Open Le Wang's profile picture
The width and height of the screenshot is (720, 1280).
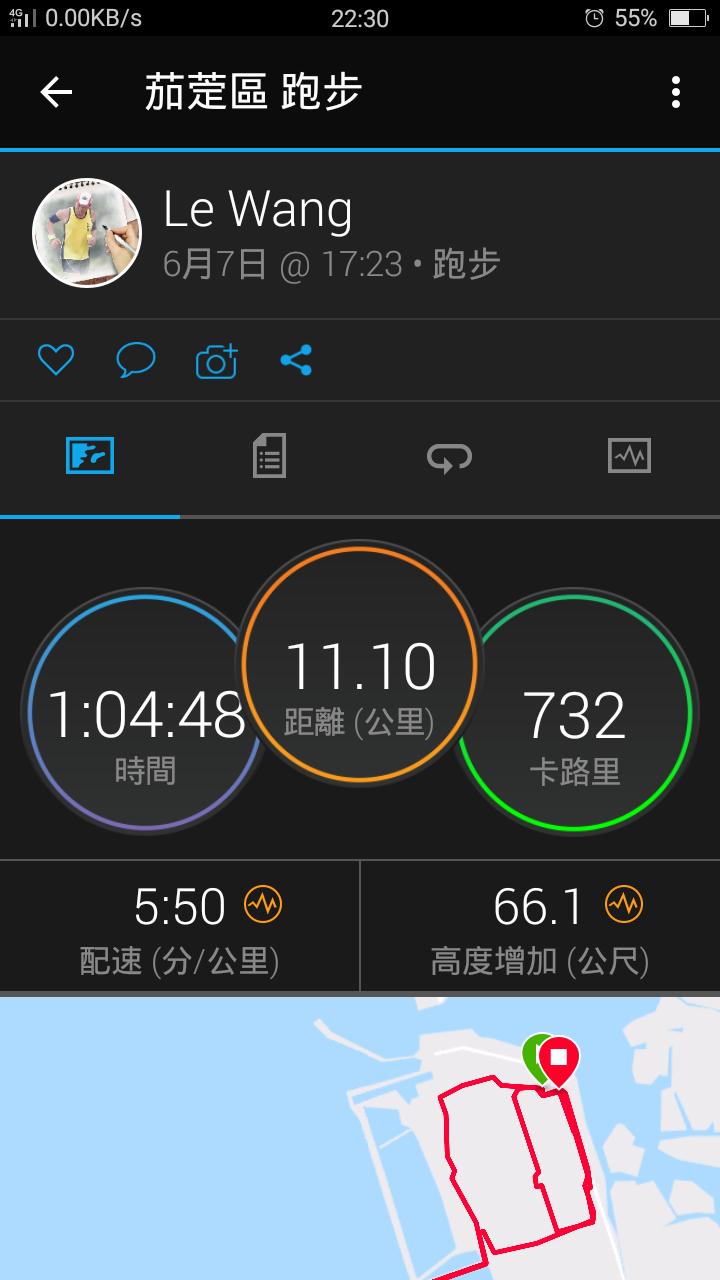pos(87,233)
